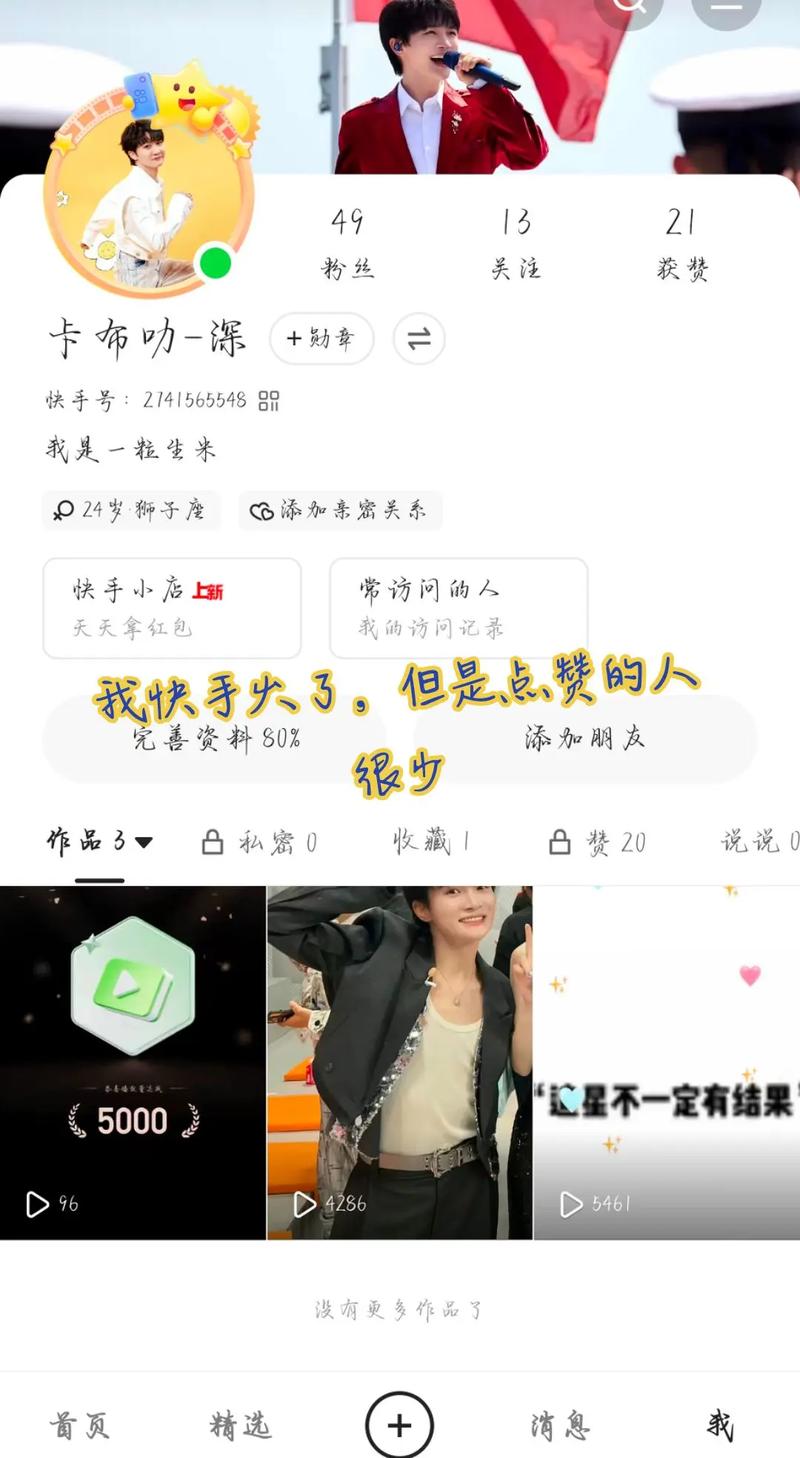Tap 添加朋友 button
This screenshot has height=1458, width=800.
click(x=585, y=739)
